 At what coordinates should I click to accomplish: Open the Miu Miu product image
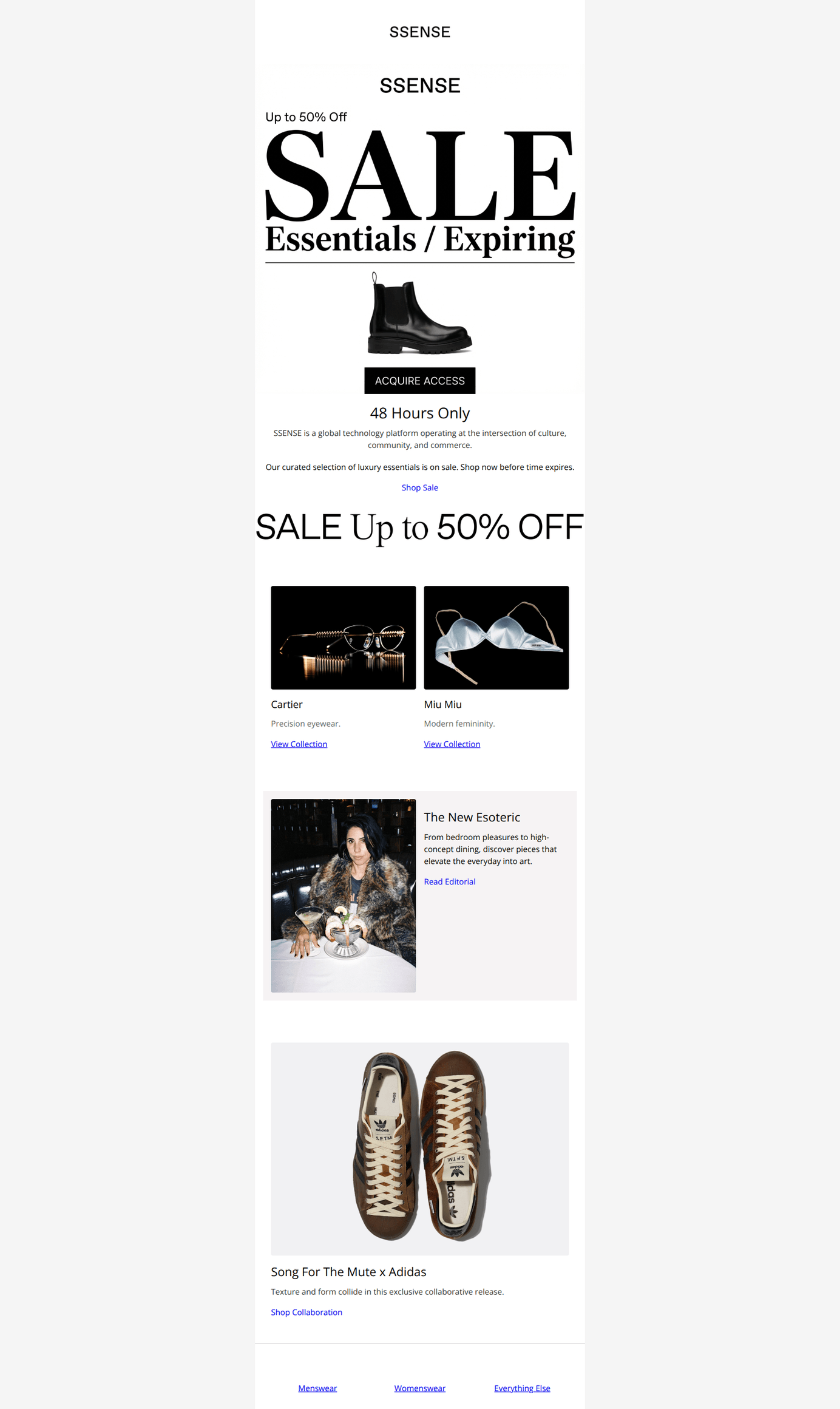click(x=496, y=637)
